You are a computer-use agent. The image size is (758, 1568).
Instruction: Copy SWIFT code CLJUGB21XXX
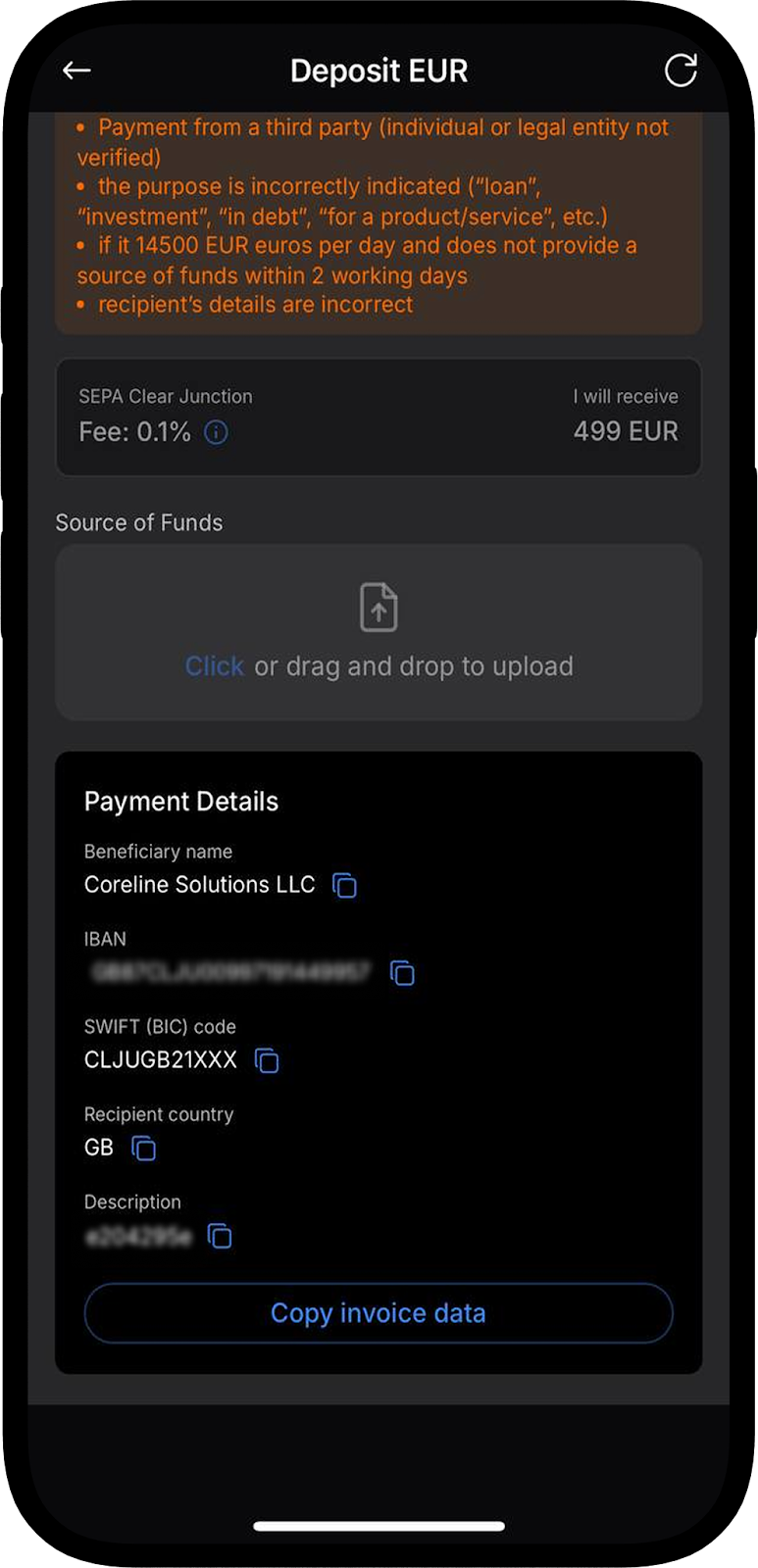click(x=267, y=1060)
